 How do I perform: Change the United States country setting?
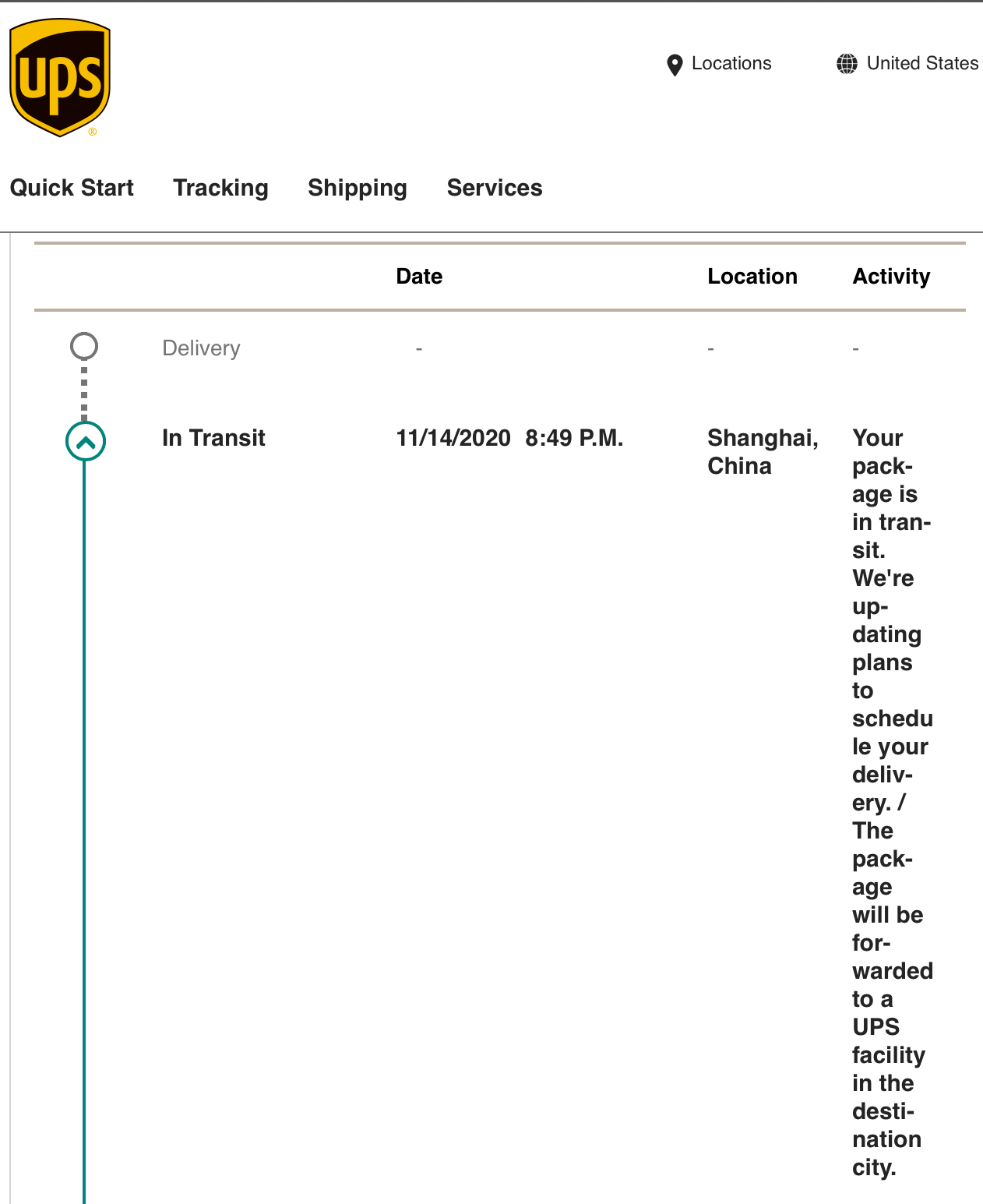coord(907,64)
